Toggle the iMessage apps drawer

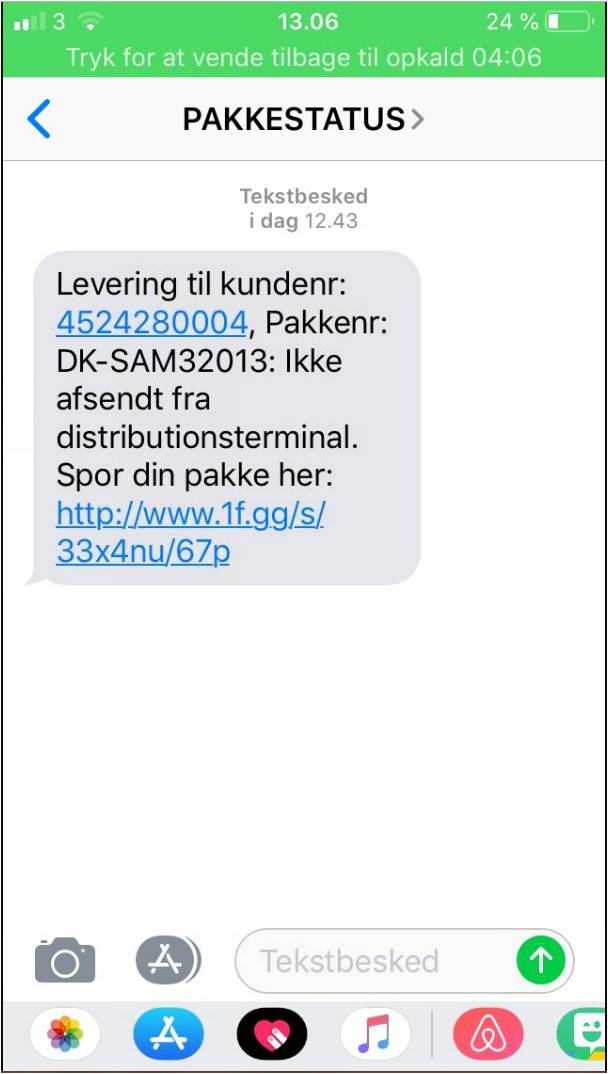point(167,961)
